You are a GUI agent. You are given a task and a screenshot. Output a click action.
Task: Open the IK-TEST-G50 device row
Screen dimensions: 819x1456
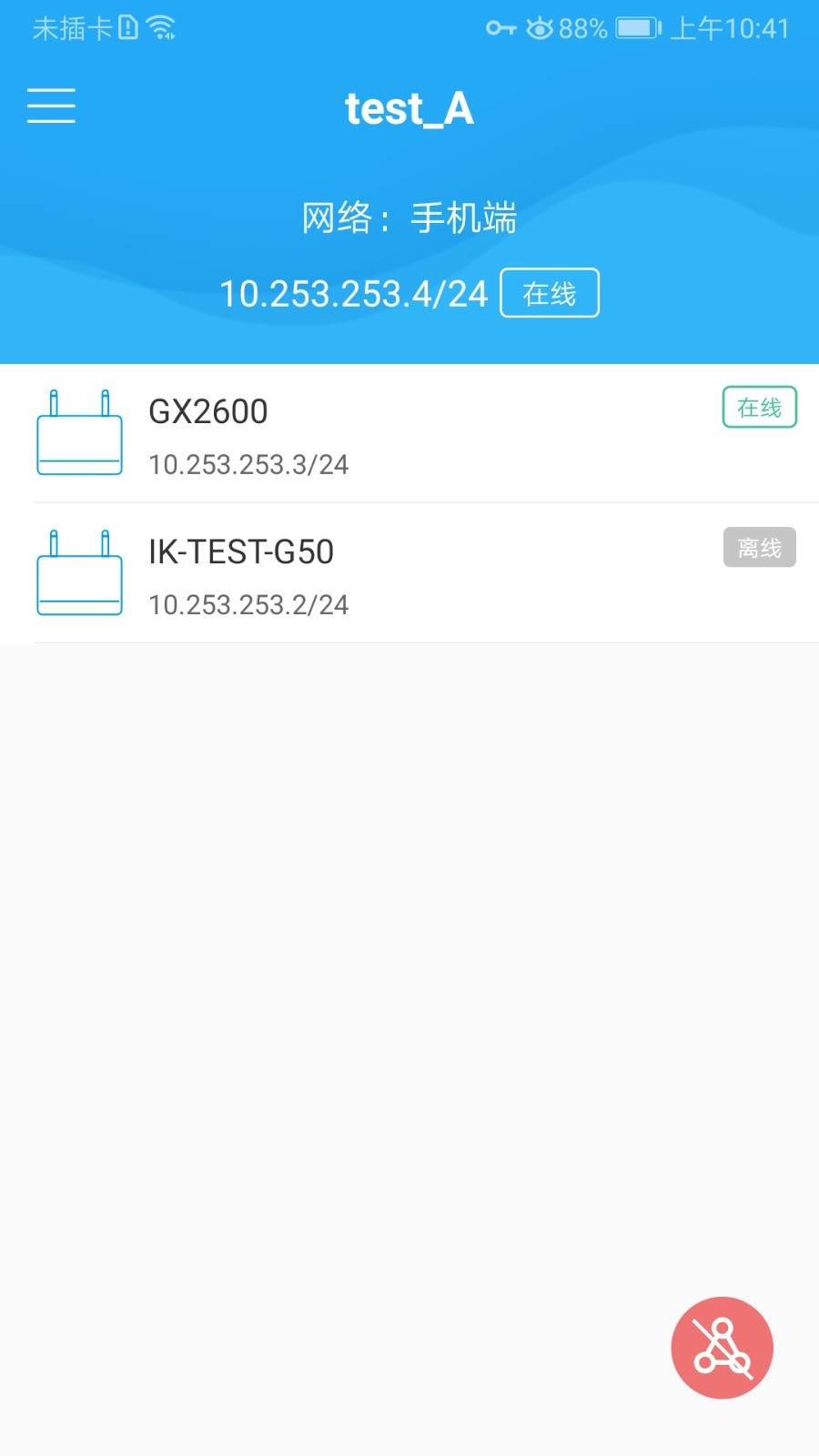409,574
